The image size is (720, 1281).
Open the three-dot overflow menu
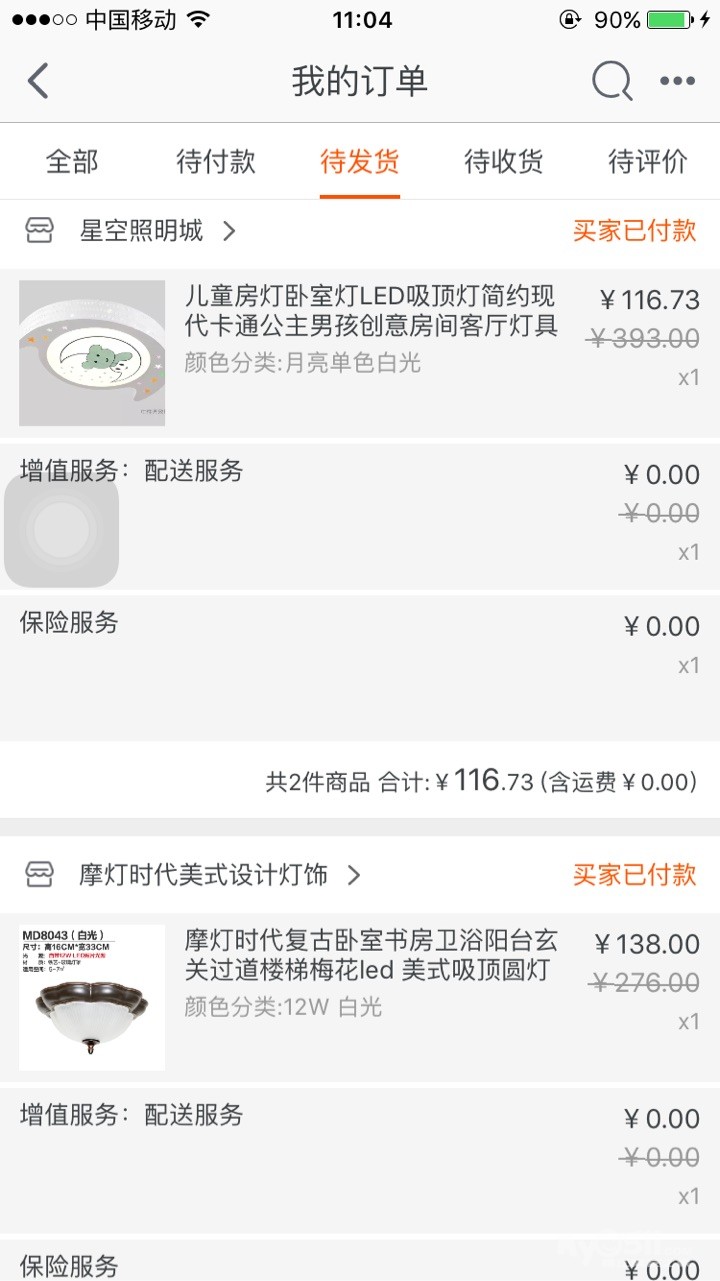tap(677, 81)
